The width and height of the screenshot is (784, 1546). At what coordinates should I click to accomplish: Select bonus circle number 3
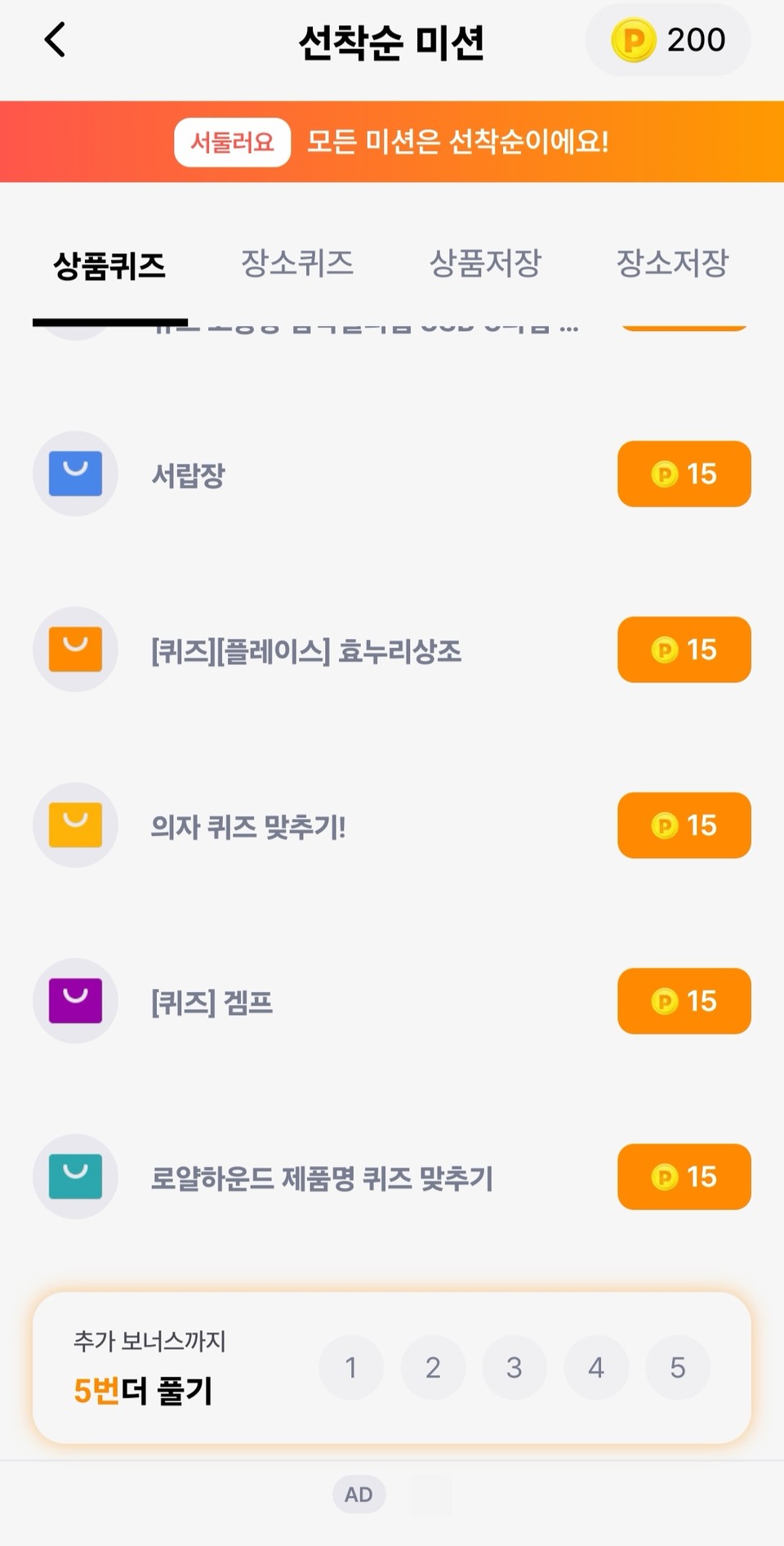[x=514, y=1368]
